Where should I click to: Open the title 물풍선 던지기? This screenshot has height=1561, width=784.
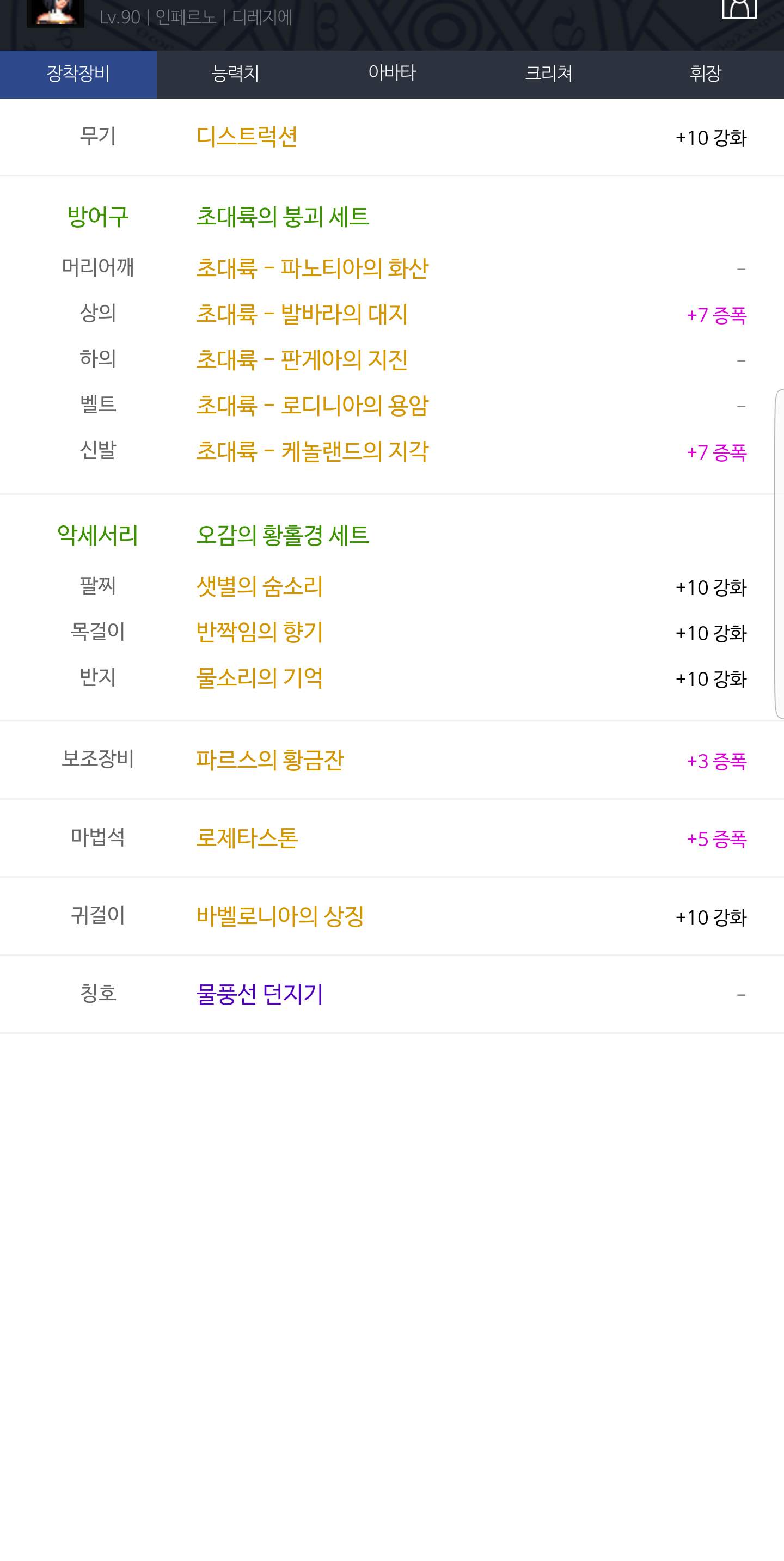click(259, 994)
